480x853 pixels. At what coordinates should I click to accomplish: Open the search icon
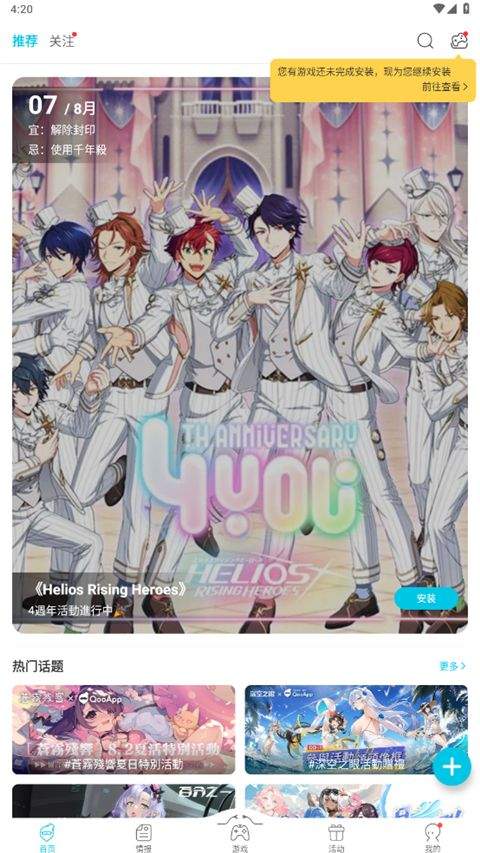[x=425, y=41]
